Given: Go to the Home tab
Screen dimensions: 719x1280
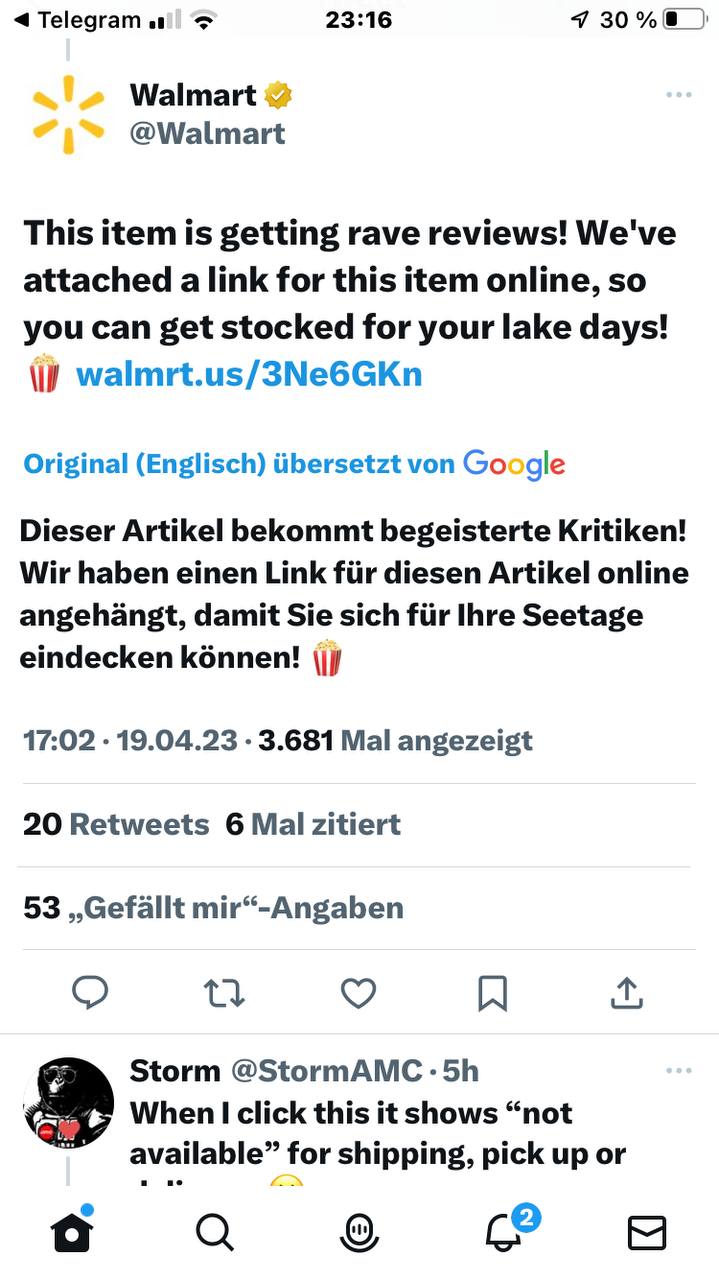Looking at the screenshot, I should pos(72,1232).
